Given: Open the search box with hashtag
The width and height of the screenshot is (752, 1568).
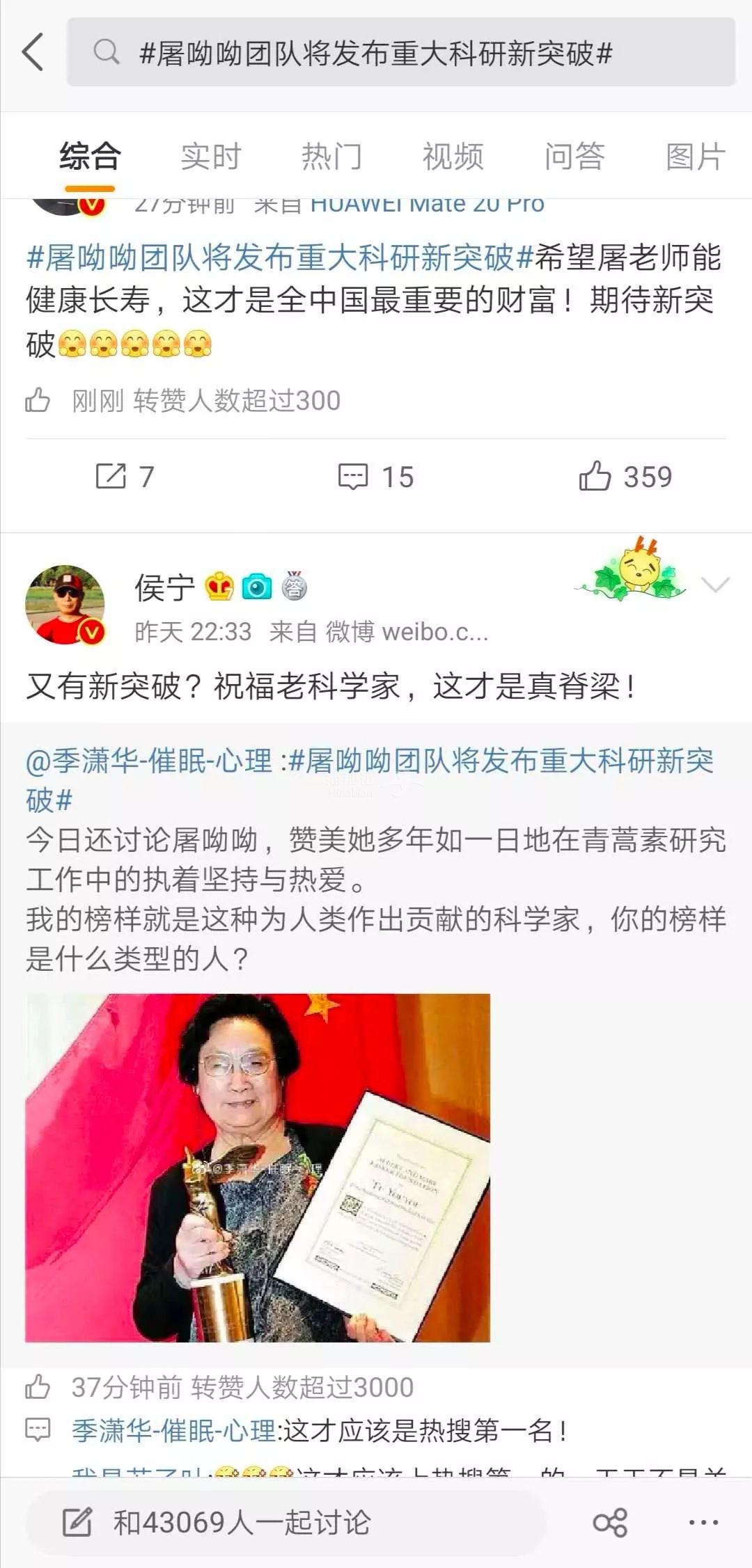Looking at the screenshot, I should click(400, 53).
